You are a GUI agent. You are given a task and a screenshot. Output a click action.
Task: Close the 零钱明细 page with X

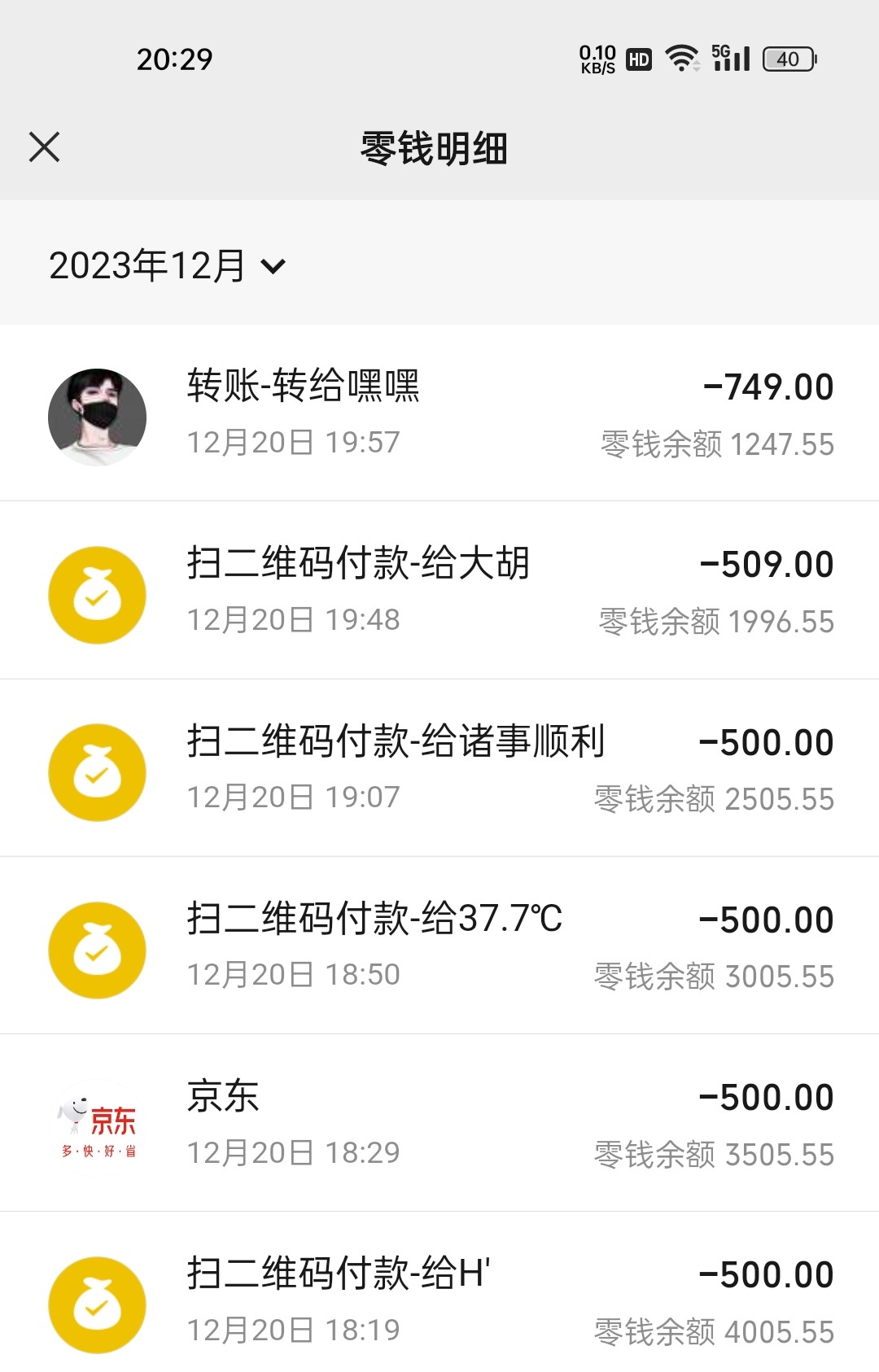[45, 146]
